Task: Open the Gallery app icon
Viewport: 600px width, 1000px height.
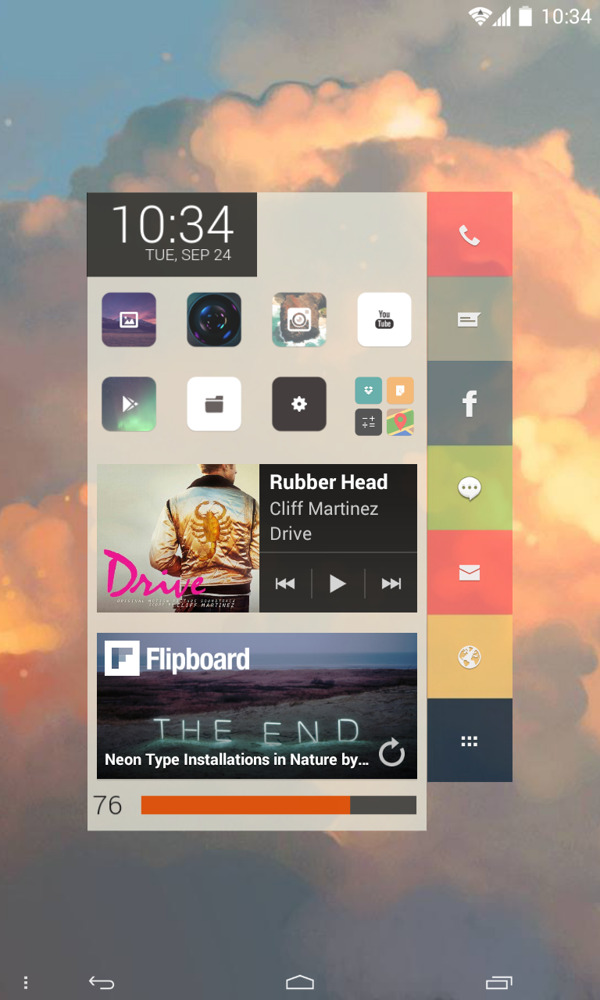Action: point(129,319)
